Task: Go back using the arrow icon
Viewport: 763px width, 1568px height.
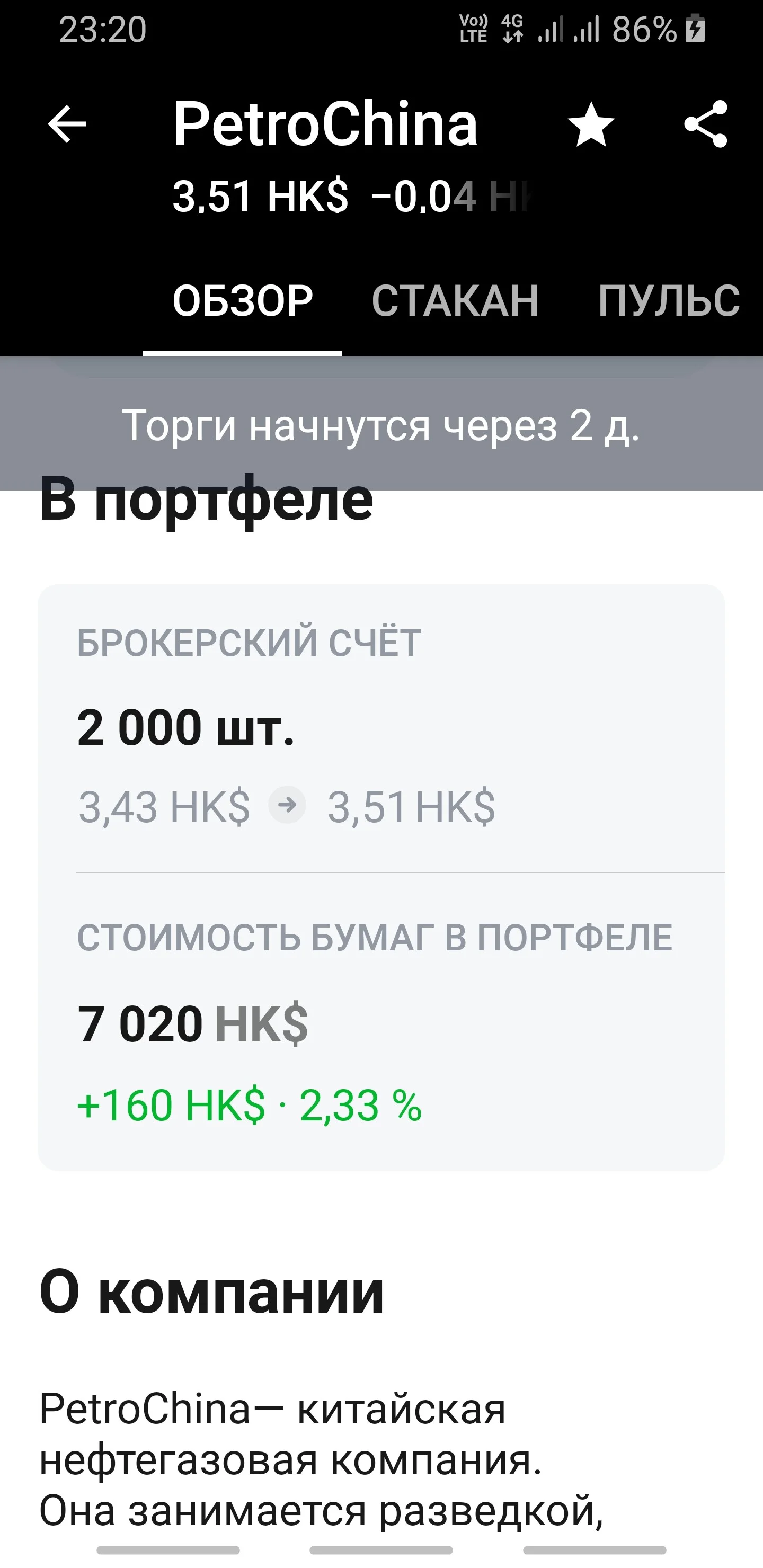Action: click(67, 124)
